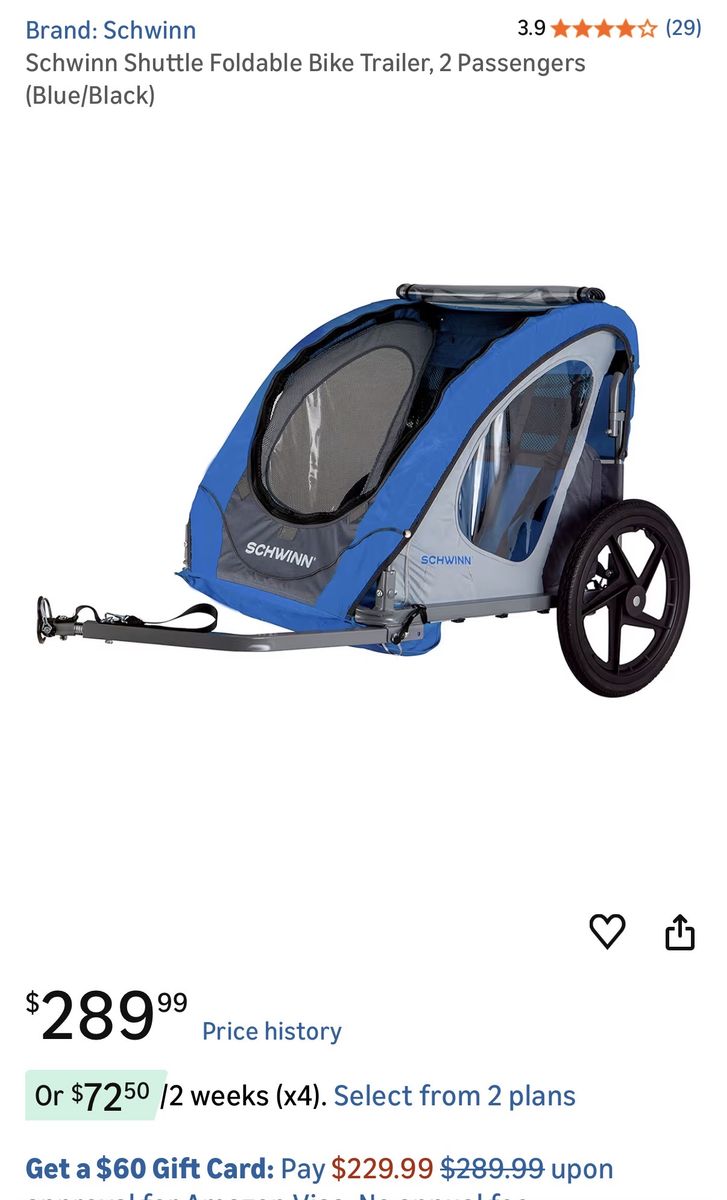View Price history
The image size is (727, 1200).
(272, 1031)
